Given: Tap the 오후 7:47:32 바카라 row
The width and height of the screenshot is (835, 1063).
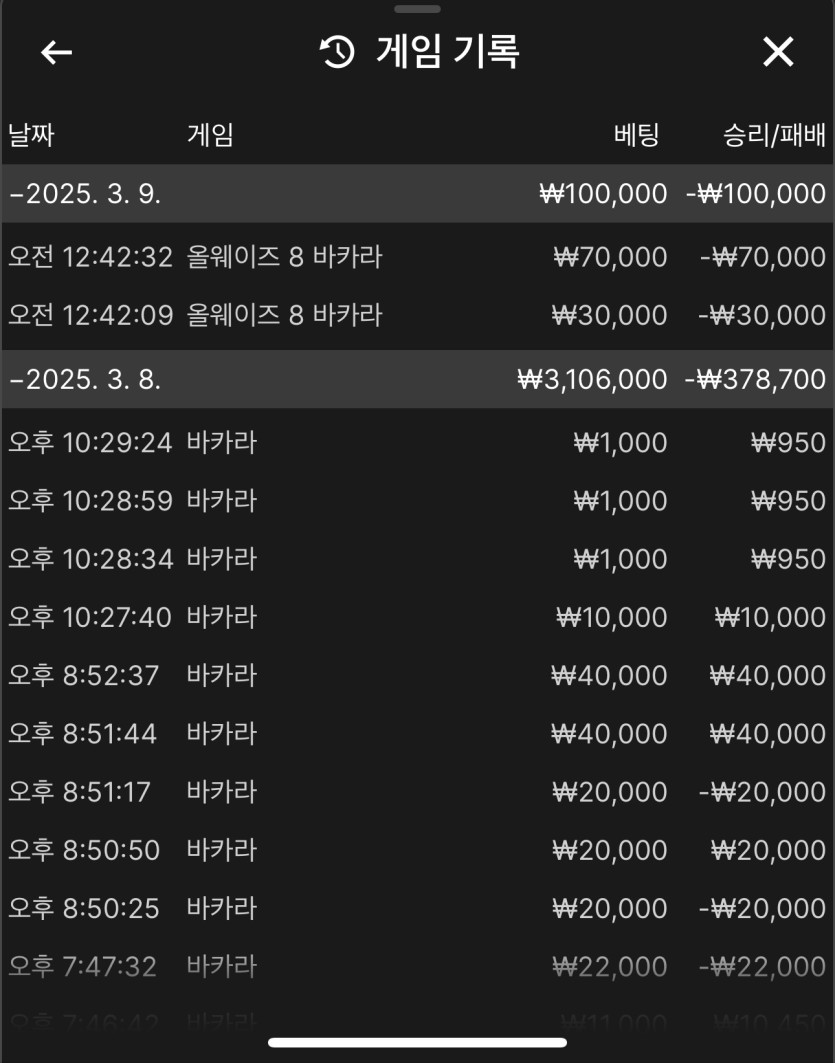Looking at the screenshot, I should pyautogui.click(x=416, y=966).
